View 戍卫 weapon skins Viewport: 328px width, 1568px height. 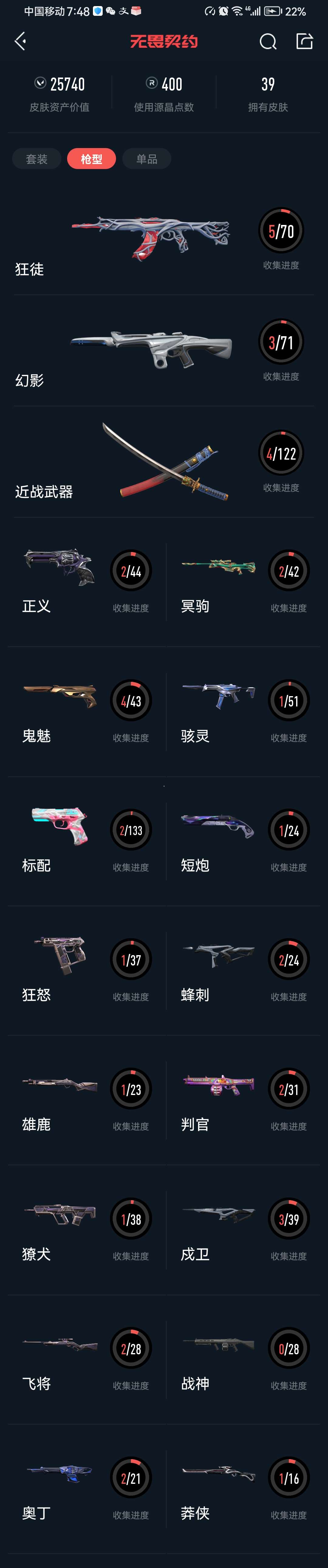(x=243, y=1230)
